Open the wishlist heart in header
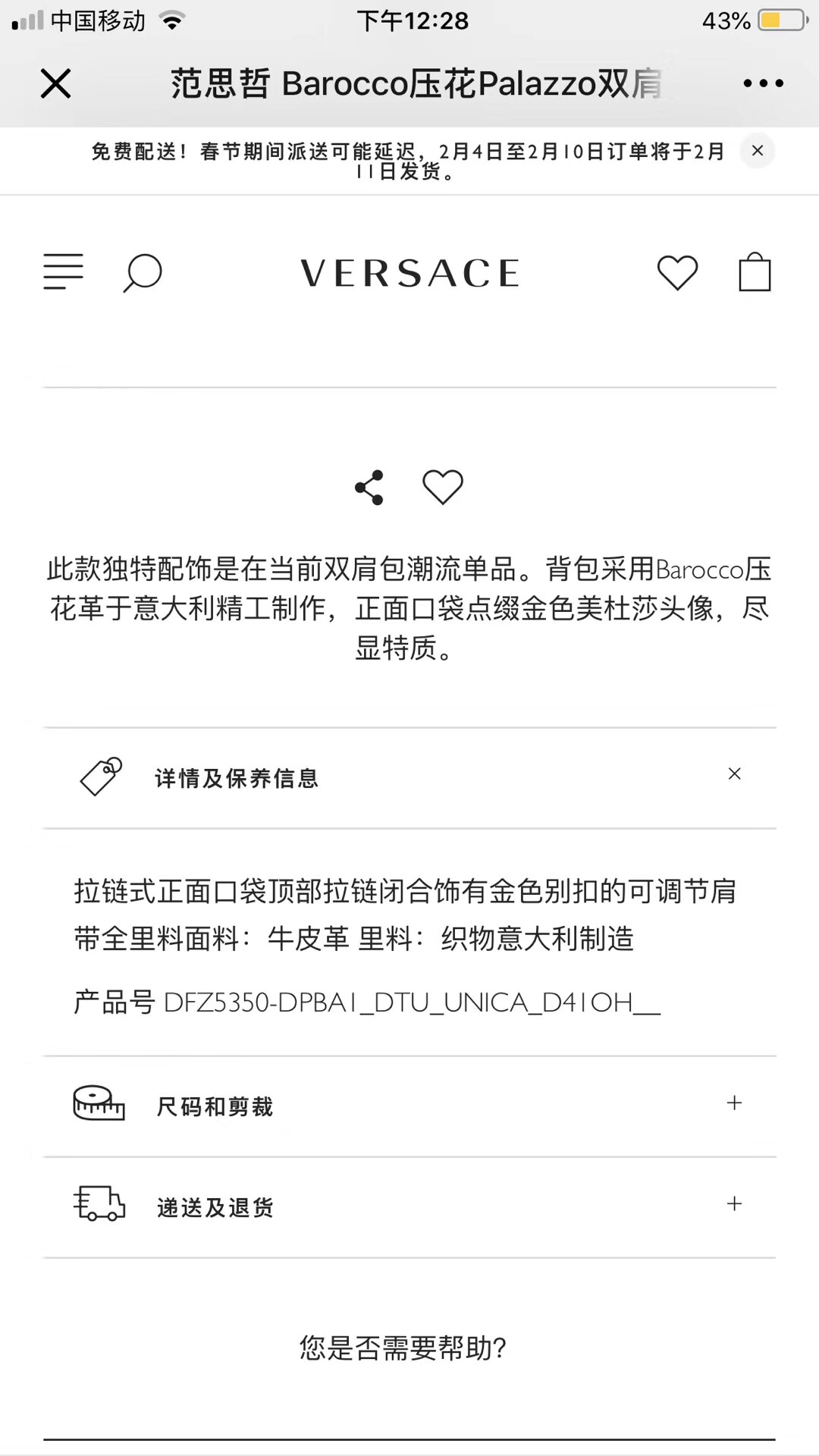Screen dimensions: 819x1456 coord(677,272)
